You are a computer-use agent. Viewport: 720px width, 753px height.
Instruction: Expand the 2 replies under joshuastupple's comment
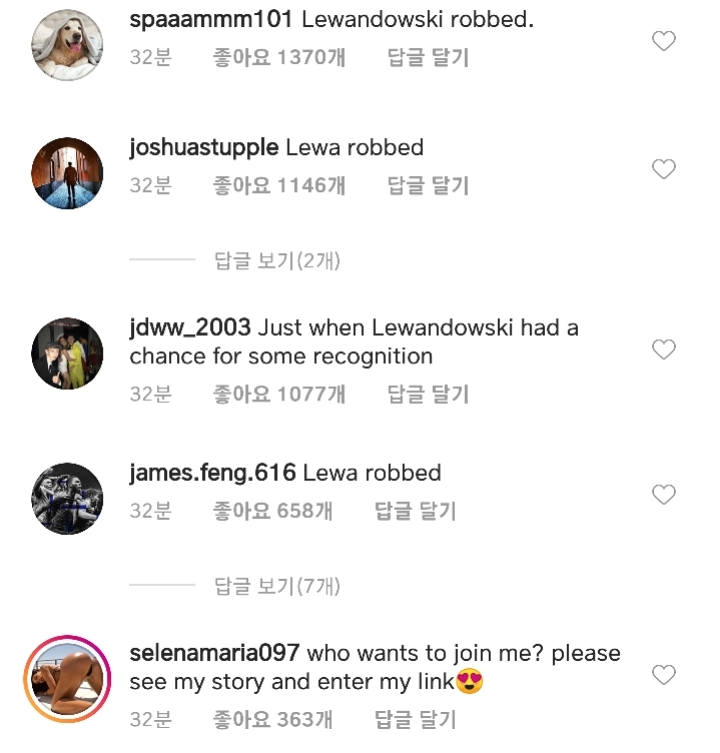pyautogui.click(x=277, y=261)
